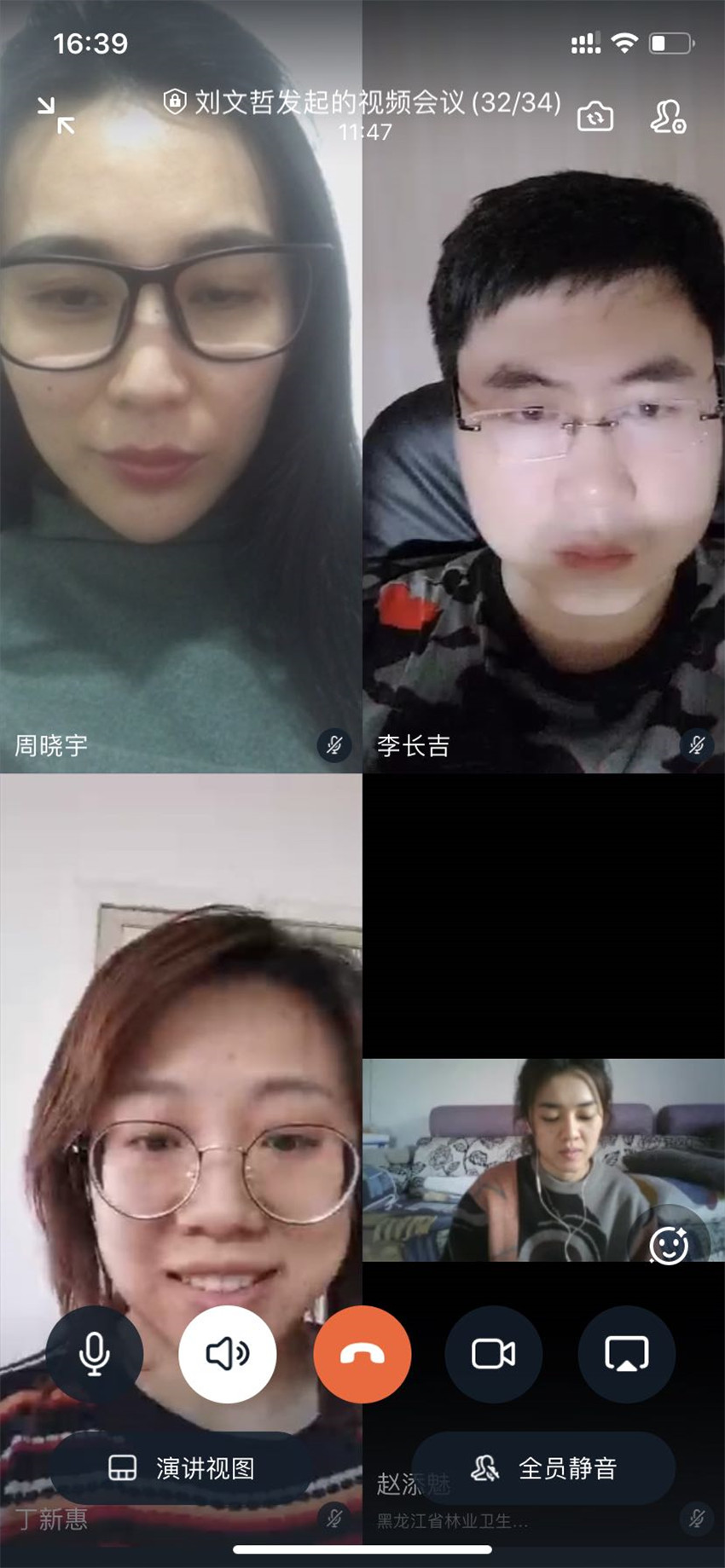Minimize the video meeting window
This screenshot has height=1568, width=725.
pyautogui.click(x=56, y=115)
